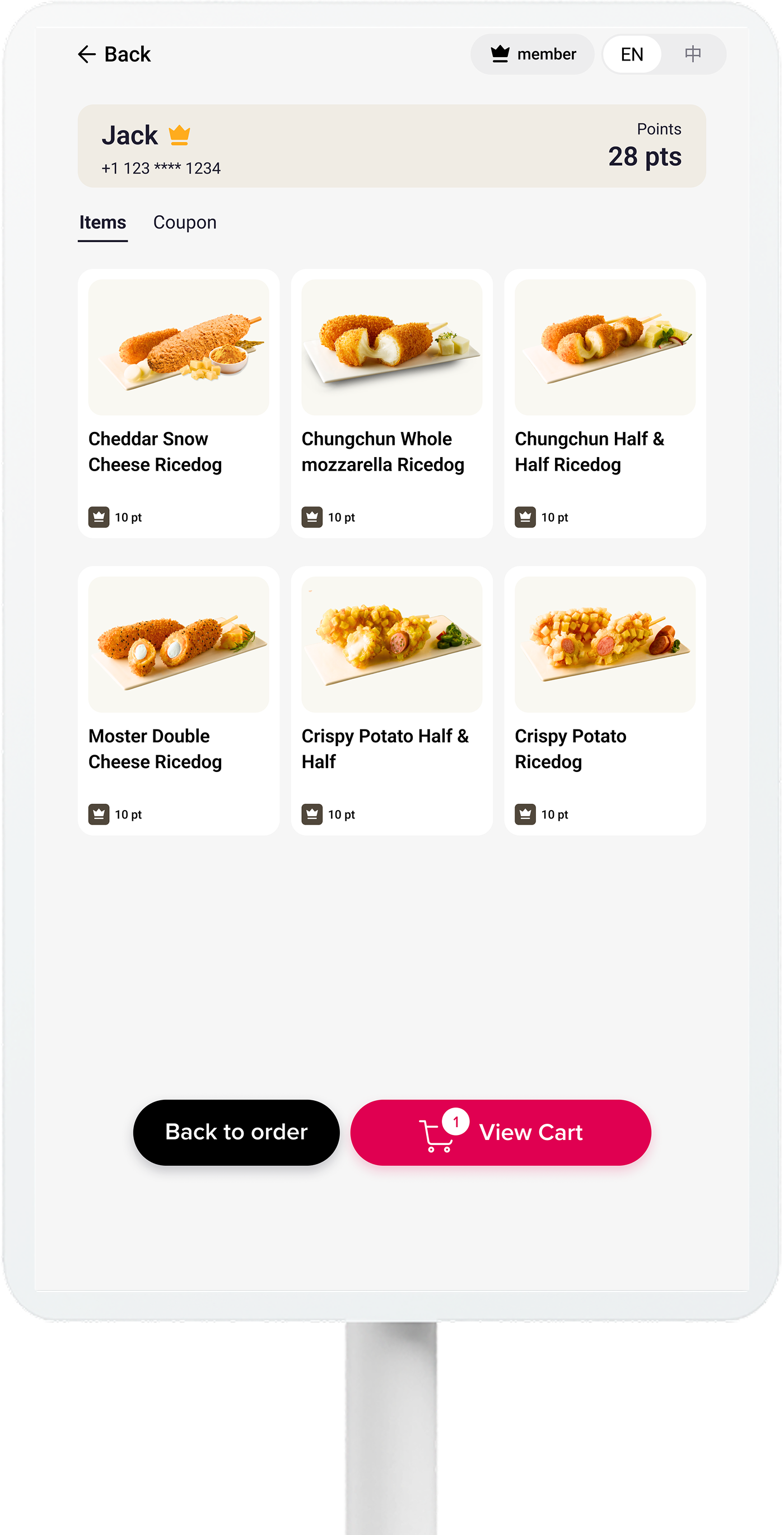784x1535 pixels.
Task: Pick Chungchun Half & Half Ricedog
Action: click(x=605, y=403)
